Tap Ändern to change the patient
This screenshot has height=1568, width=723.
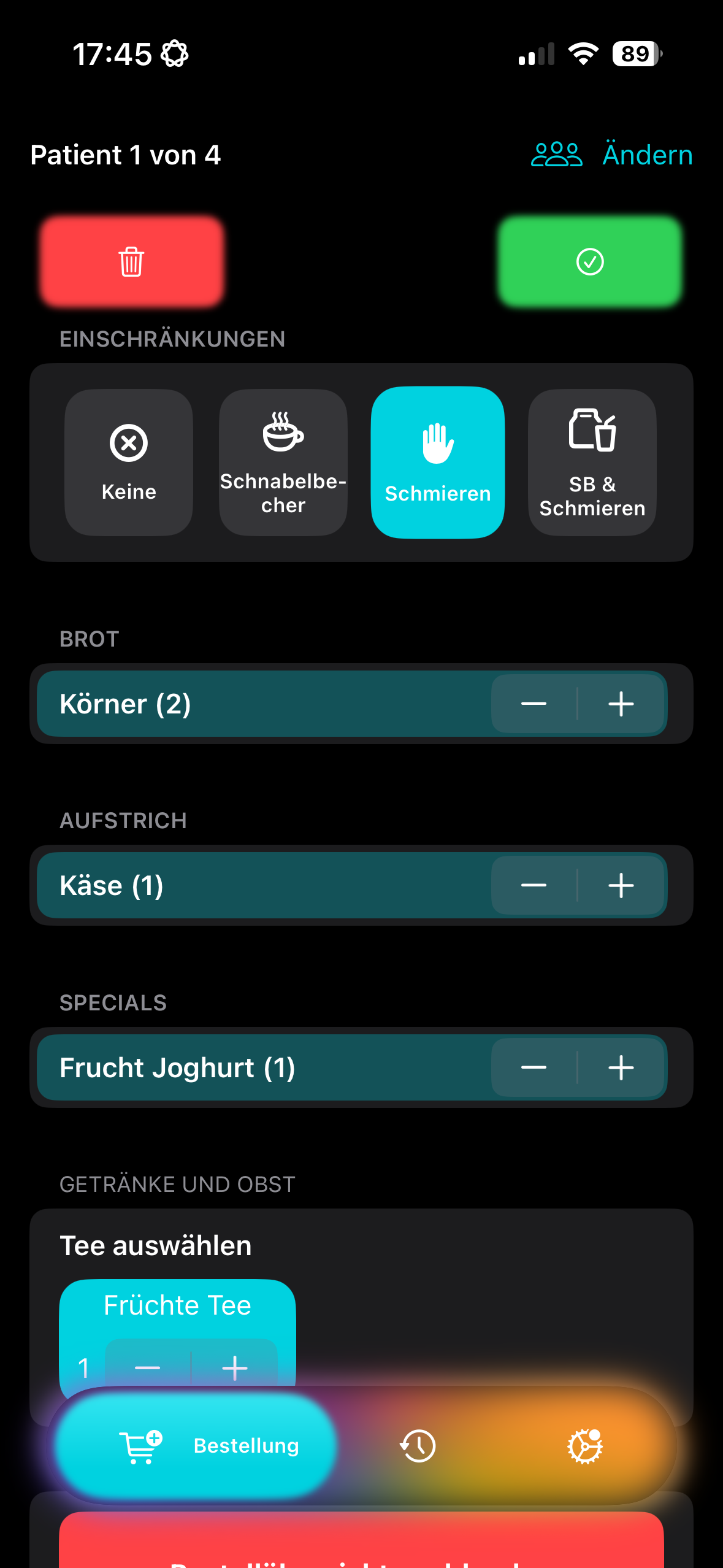click(646, 155)
